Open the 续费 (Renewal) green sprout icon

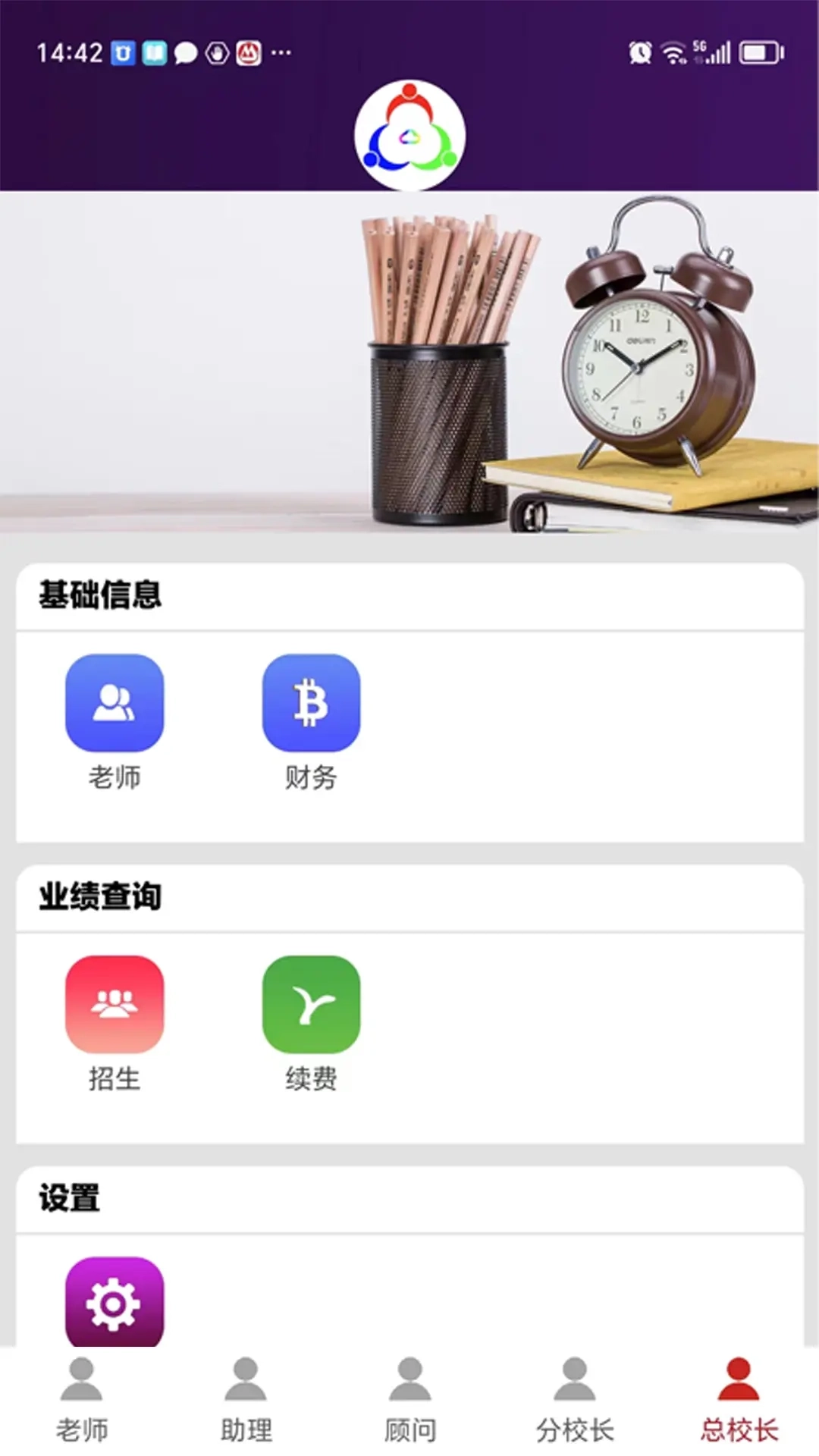[311, 1006]
